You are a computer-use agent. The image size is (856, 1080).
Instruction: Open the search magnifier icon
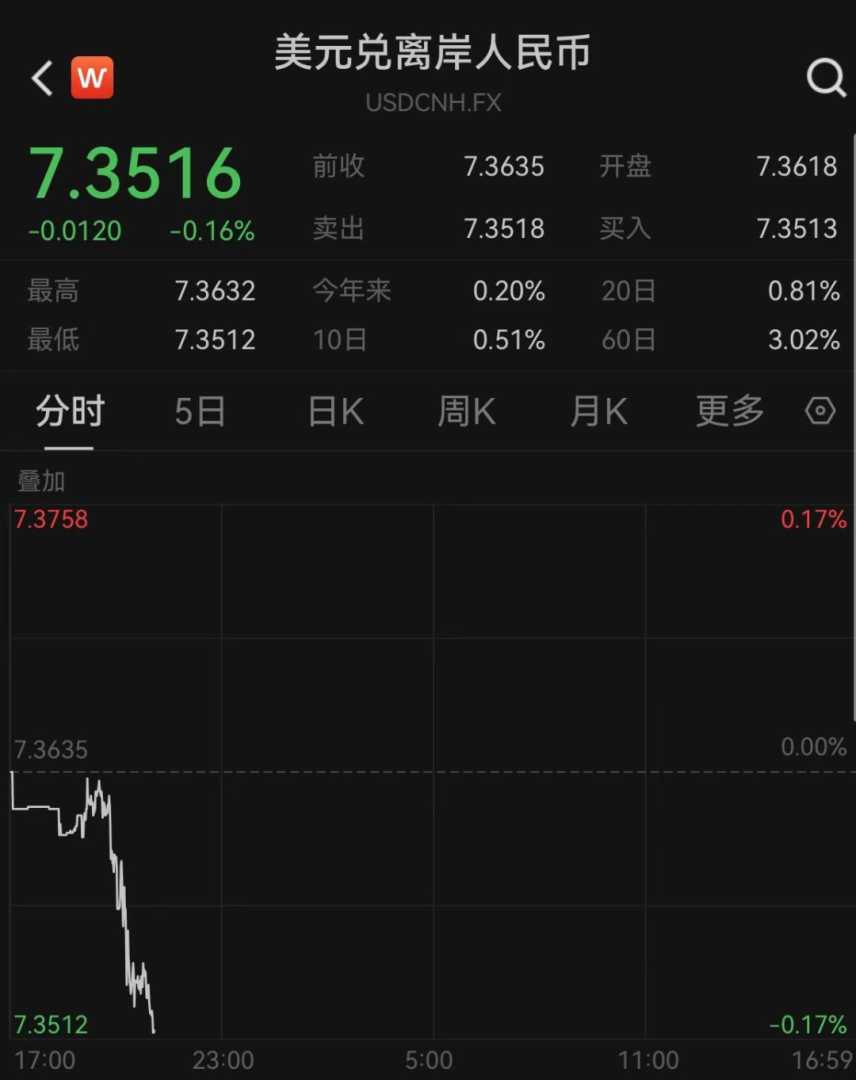(826, 78)
